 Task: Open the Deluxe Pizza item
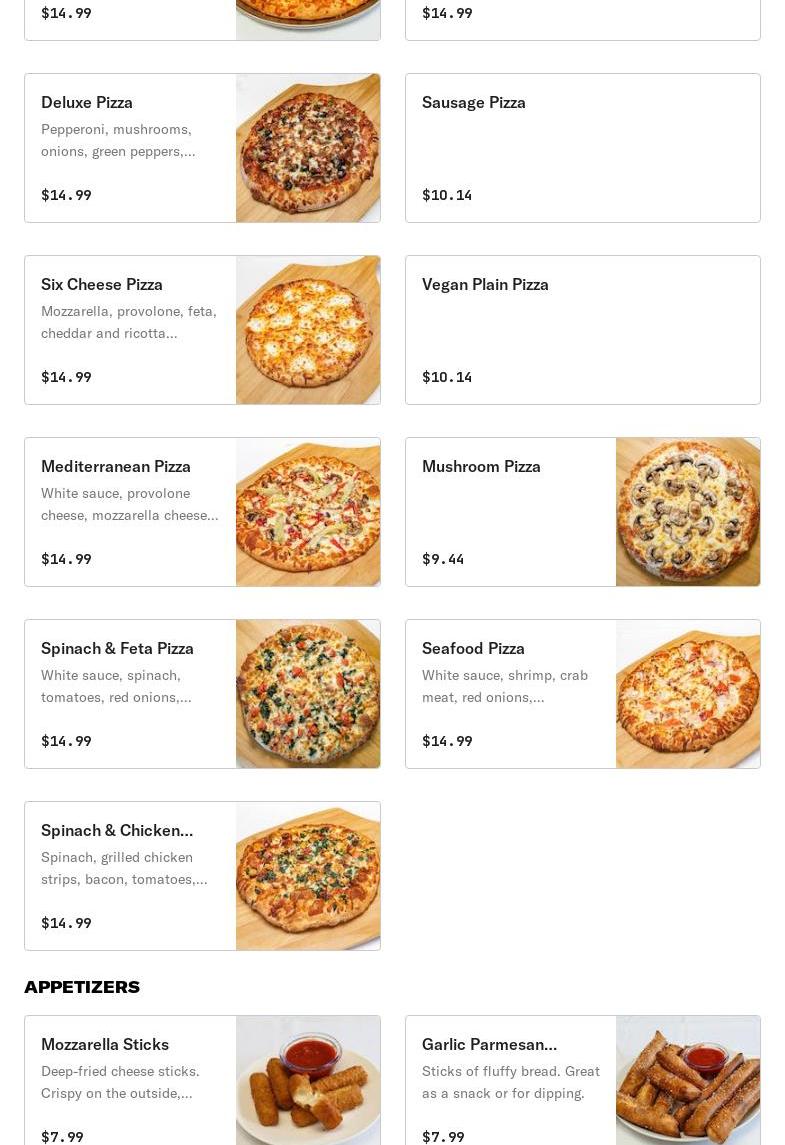(x=202, y=148)
